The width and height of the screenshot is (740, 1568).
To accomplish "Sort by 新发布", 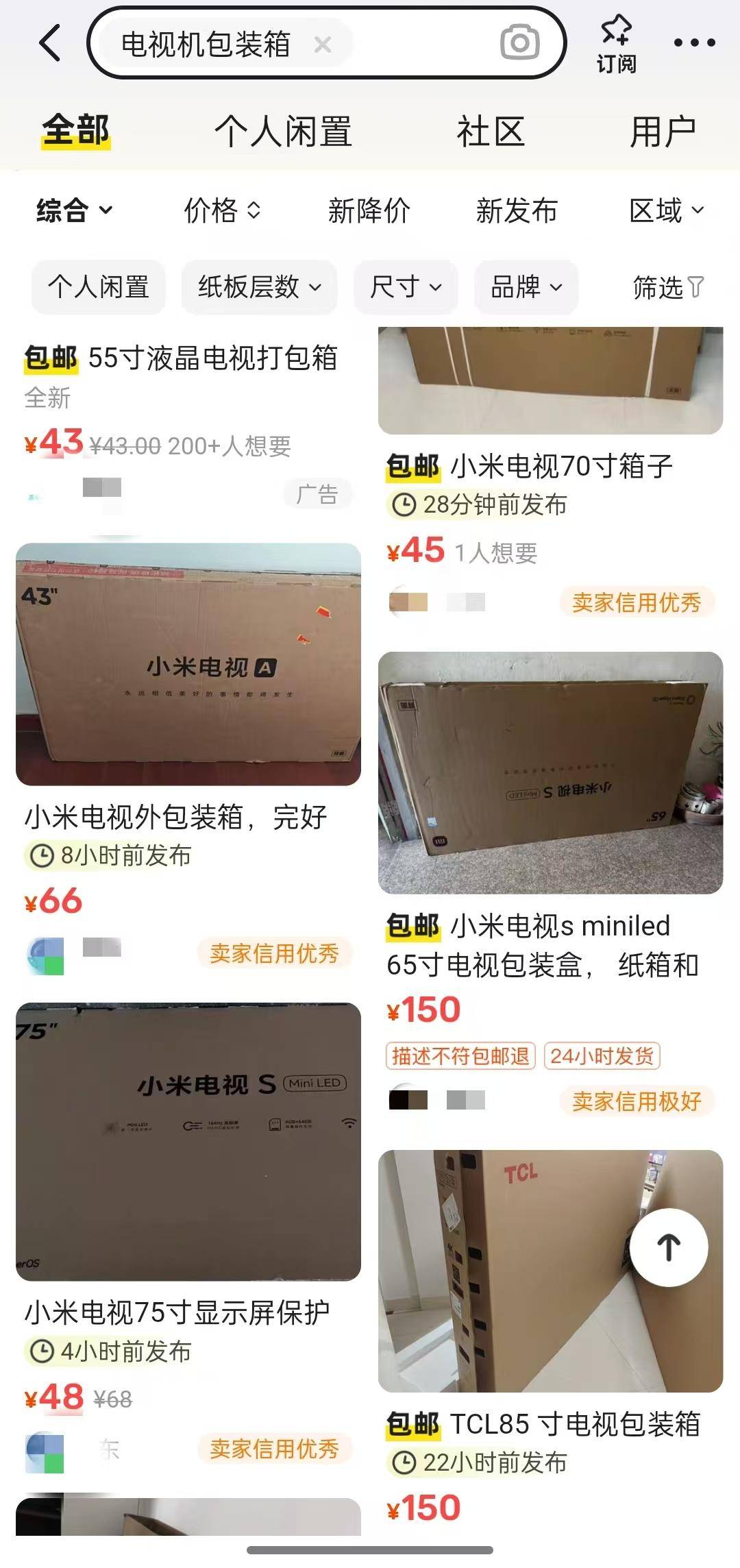I will pos(517,210).
